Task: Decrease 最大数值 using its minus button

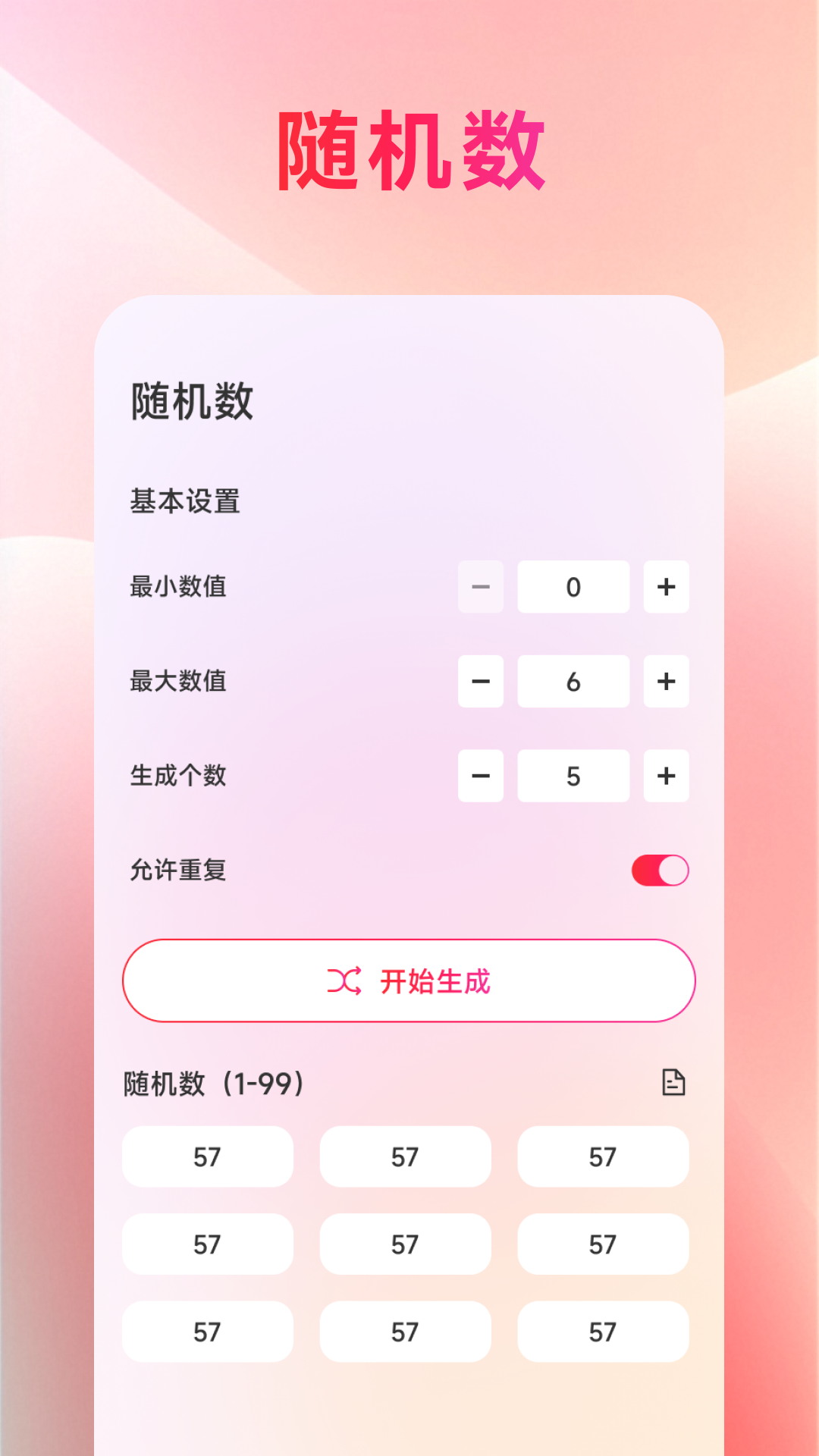Action: [482, 682]
